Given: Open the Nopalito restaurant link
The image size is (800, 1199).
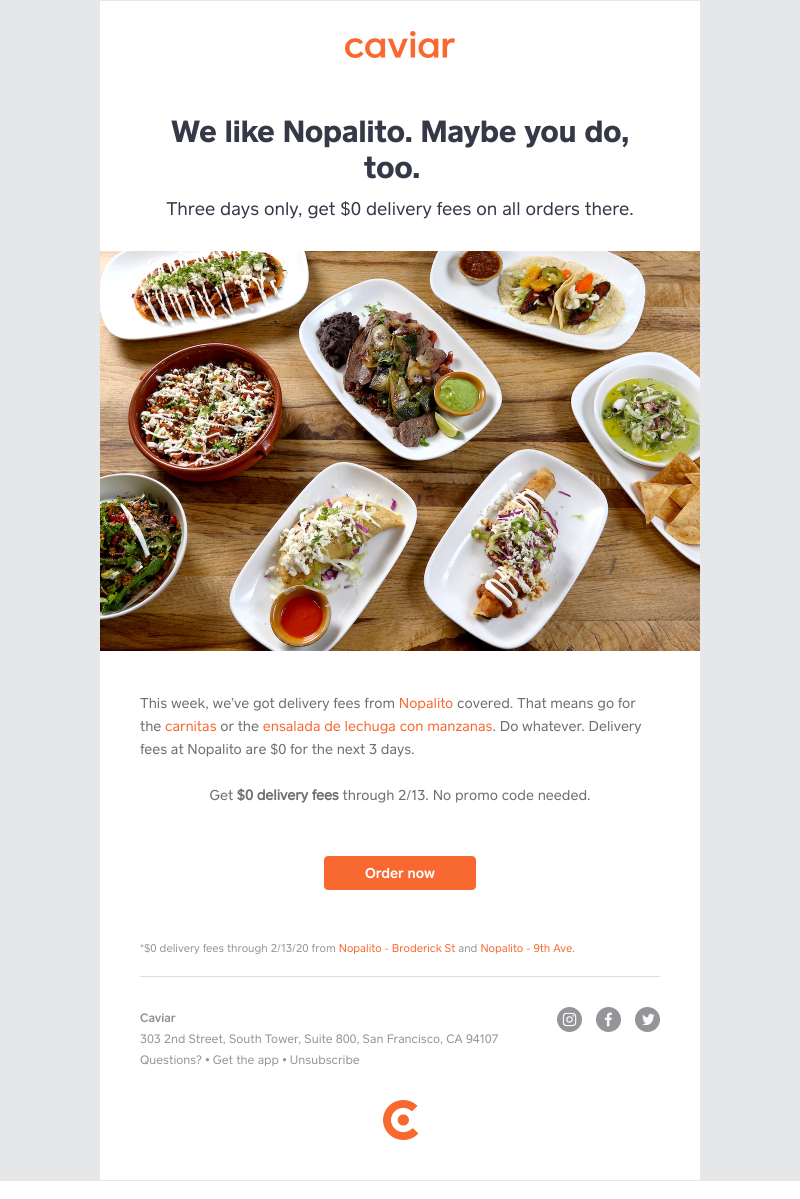Looking at the screenshot, I should tap(425, 703).
